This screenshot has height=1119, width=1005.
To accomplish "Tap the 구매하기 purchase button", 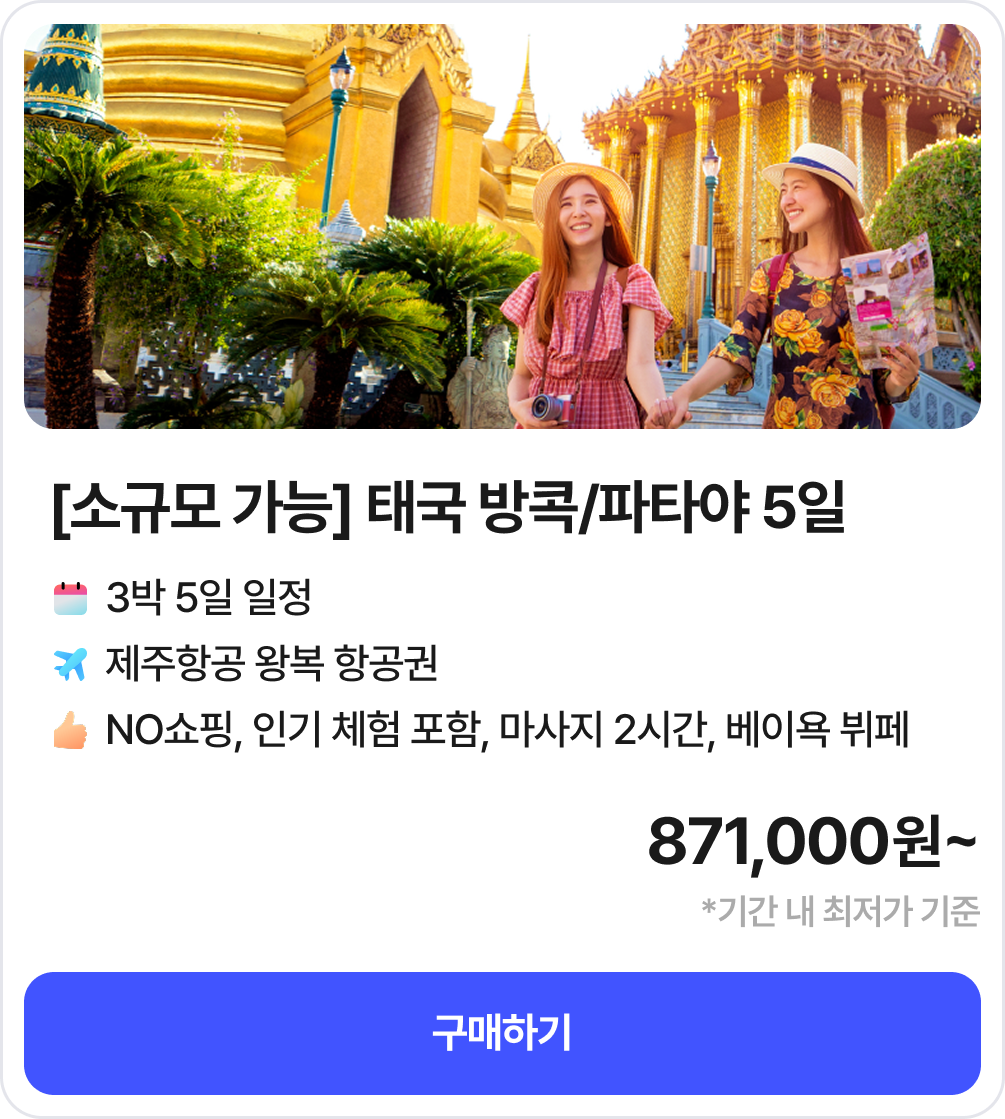I will [x=502, y=1033].
